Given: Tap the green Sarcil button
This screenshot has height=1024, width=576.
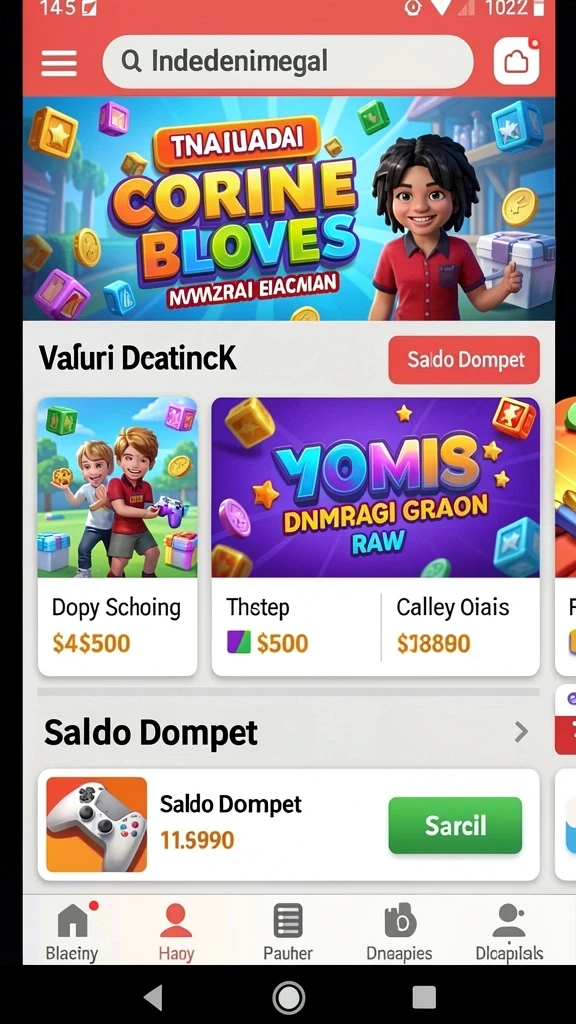Looking at the screenshot, I should (x=455, y=825).
